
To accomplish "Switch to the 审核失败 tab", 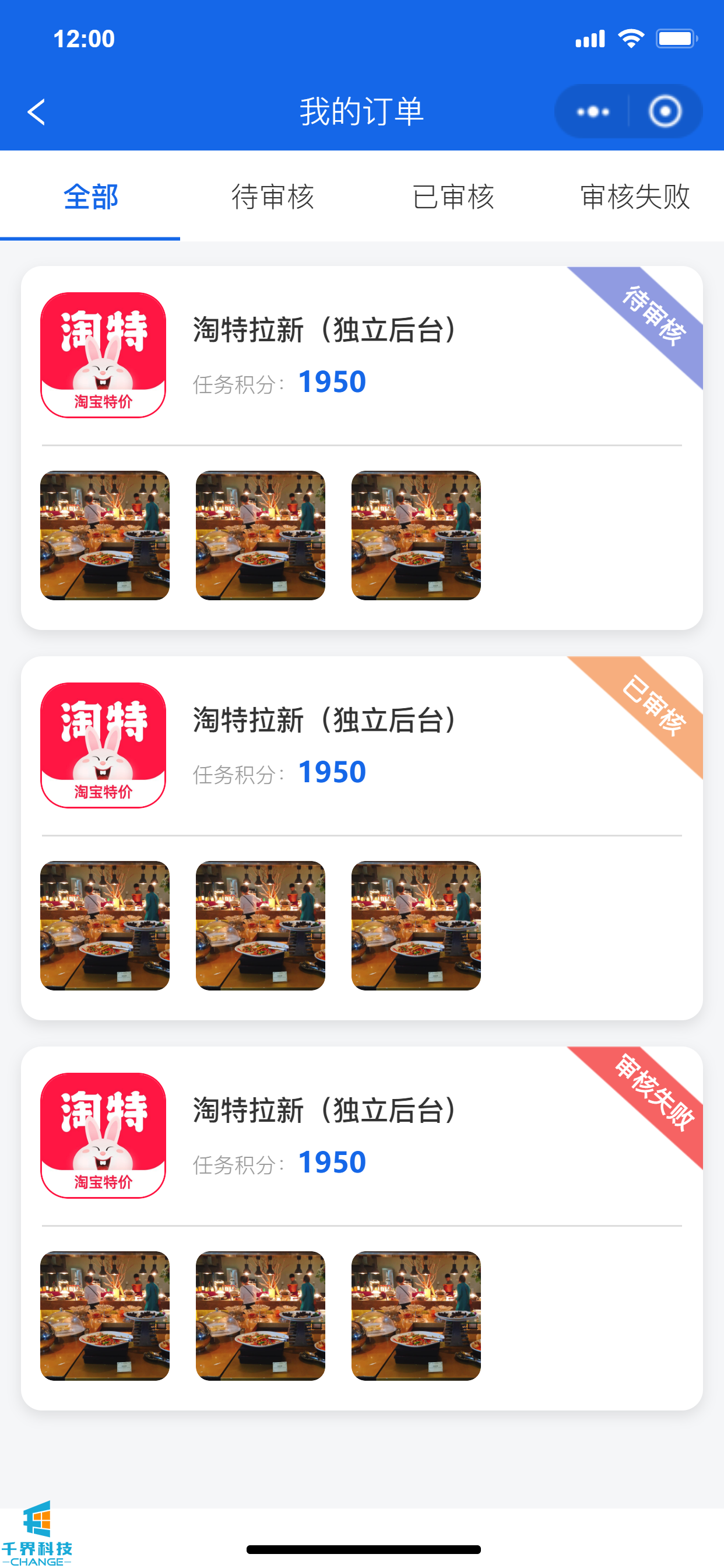I will point(635,197).
